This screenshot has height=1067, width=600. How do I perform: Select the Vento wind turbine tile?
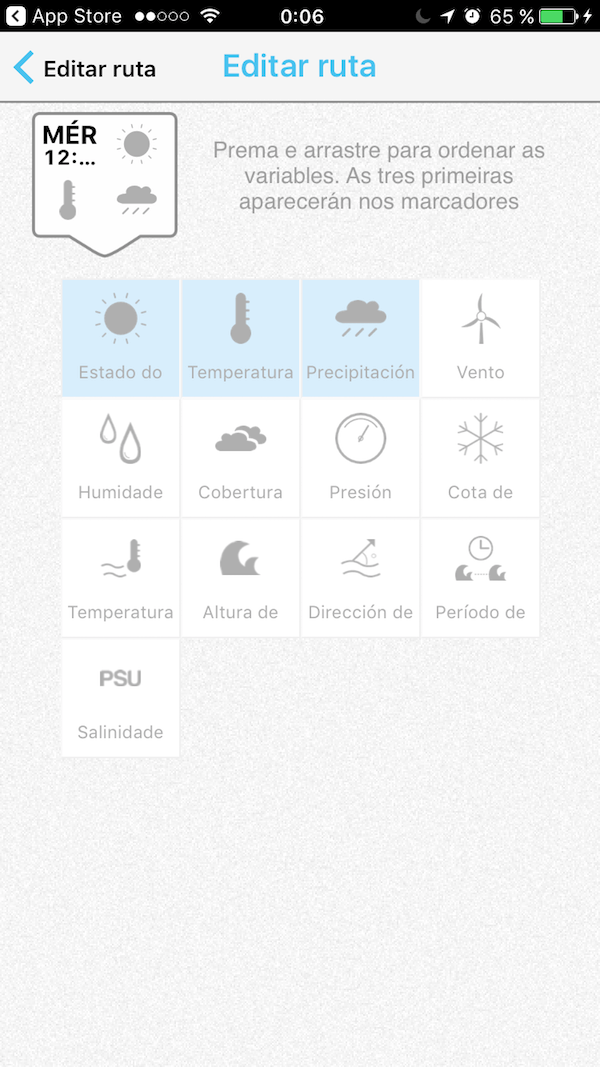480,338
